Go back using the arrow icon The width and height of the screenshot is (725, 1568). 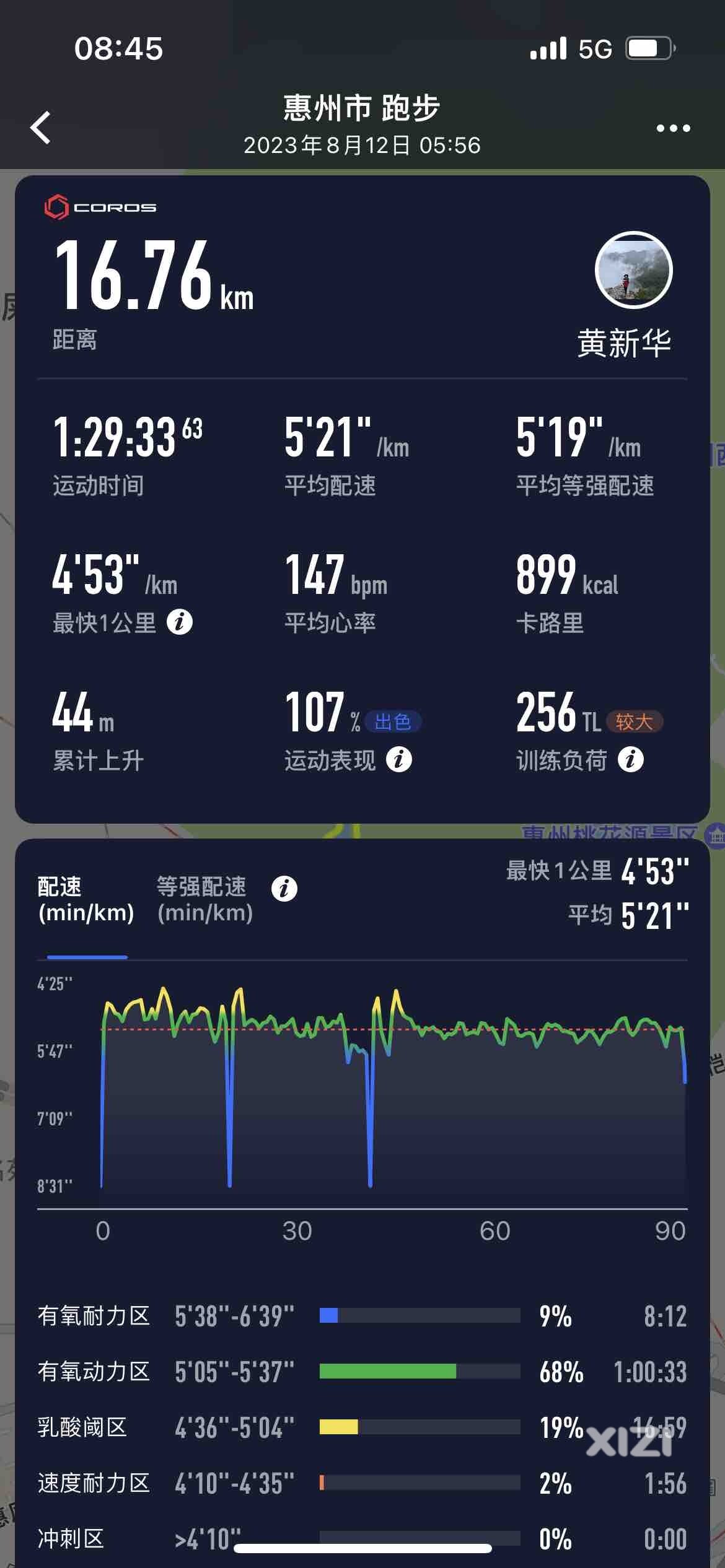(x=41, y=128)
